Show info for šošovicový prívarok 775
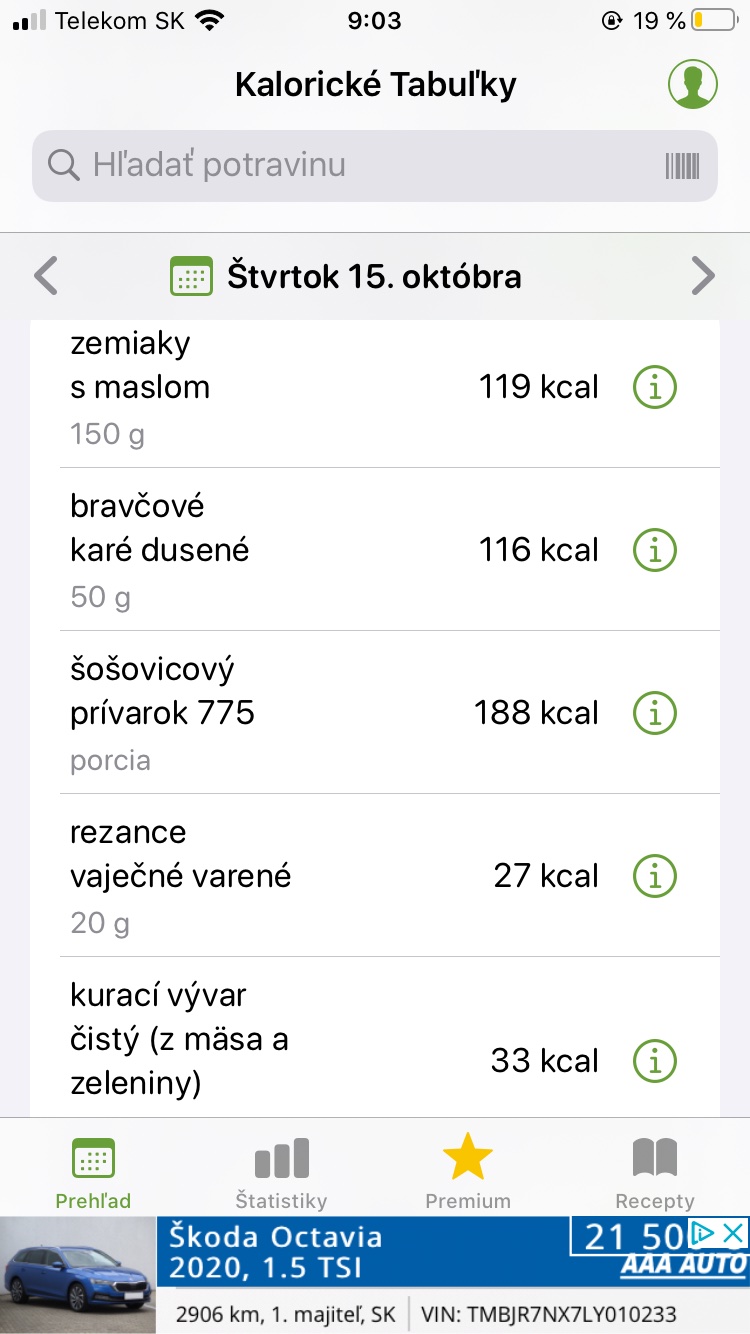 coord(655,713)
